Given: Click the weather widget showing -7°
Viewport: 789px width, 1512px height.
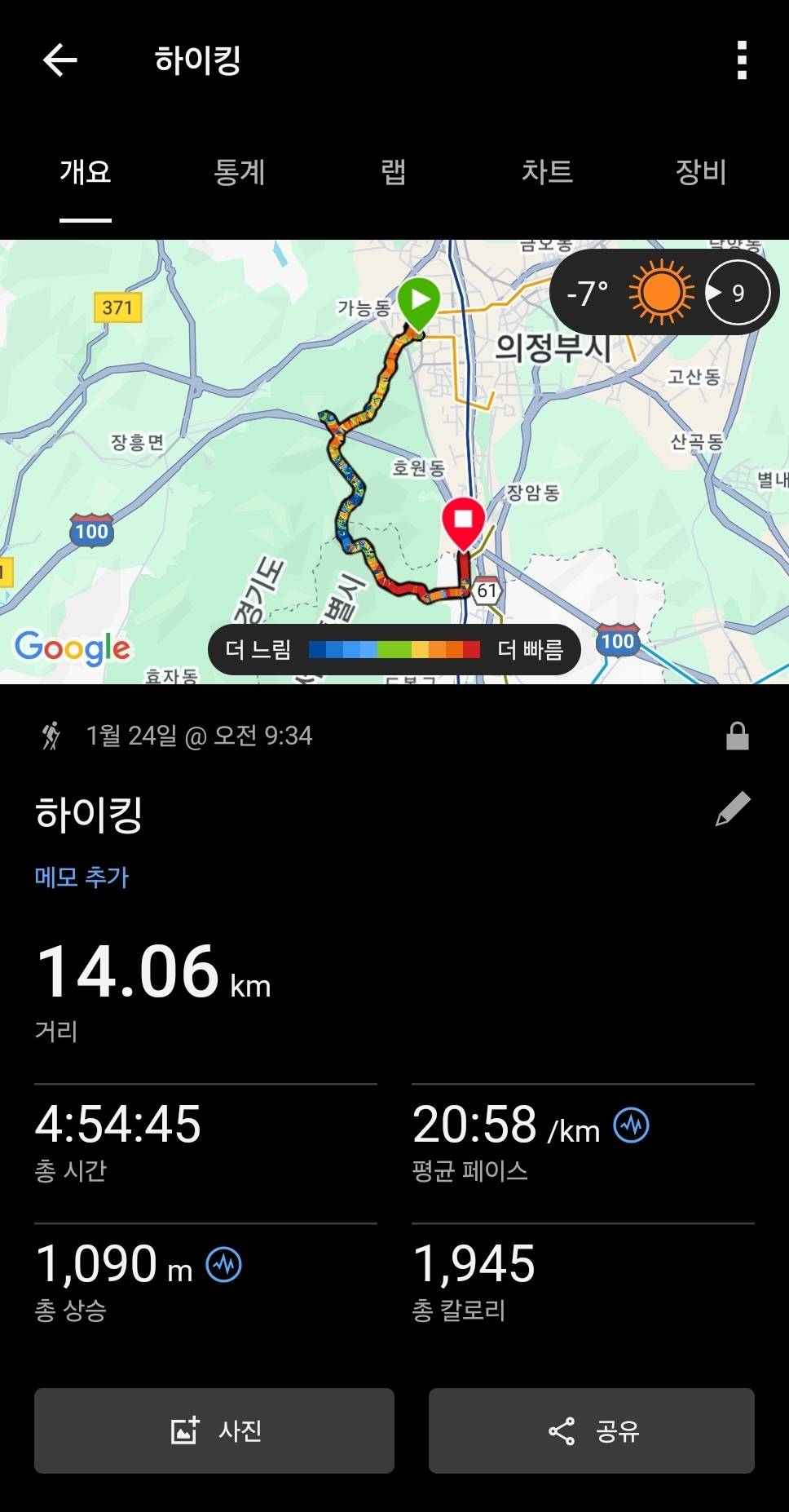Looking at the screenshot, I should (x=588, y=291).
